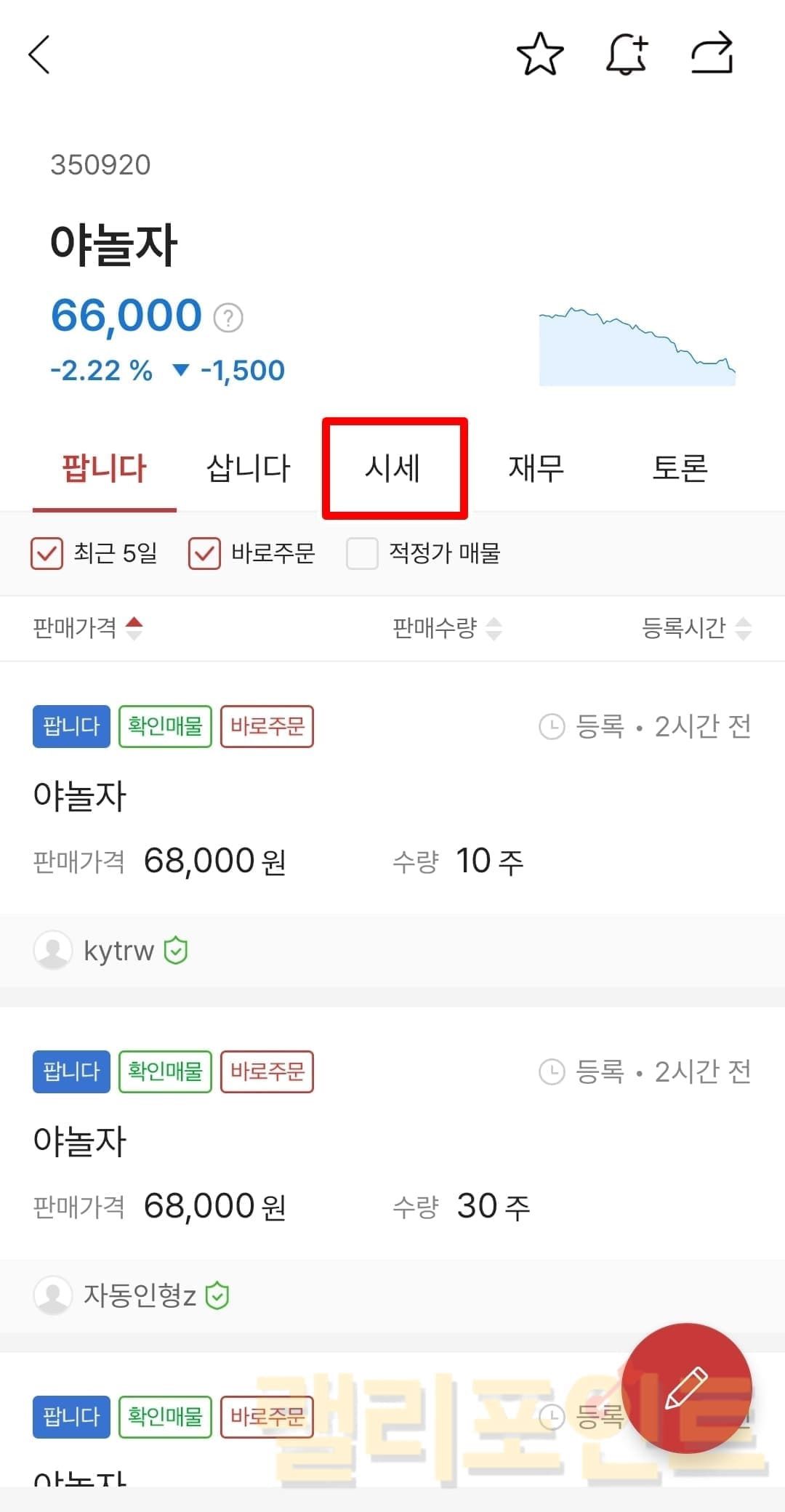Select the 팝니다 tab
The width and height of the screenshot is (785, 1512).
(x=105, y=467)
